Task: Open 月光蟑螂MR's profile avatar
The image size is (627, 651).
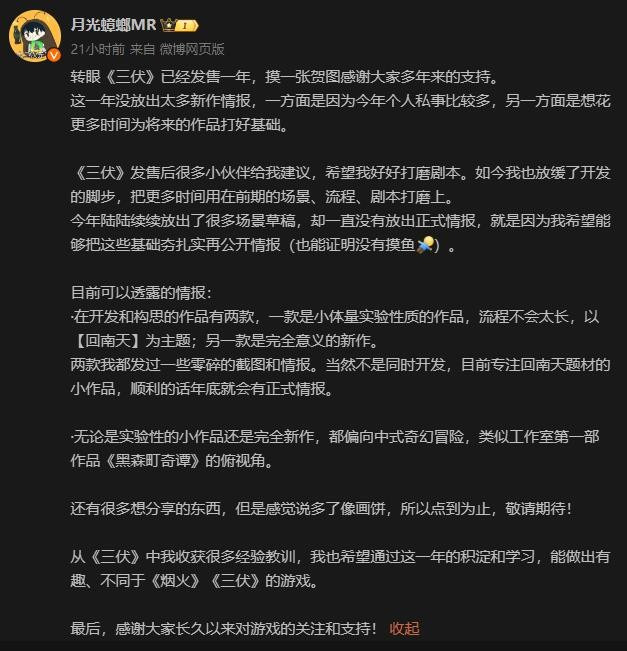Action: [x=35, y=35]
